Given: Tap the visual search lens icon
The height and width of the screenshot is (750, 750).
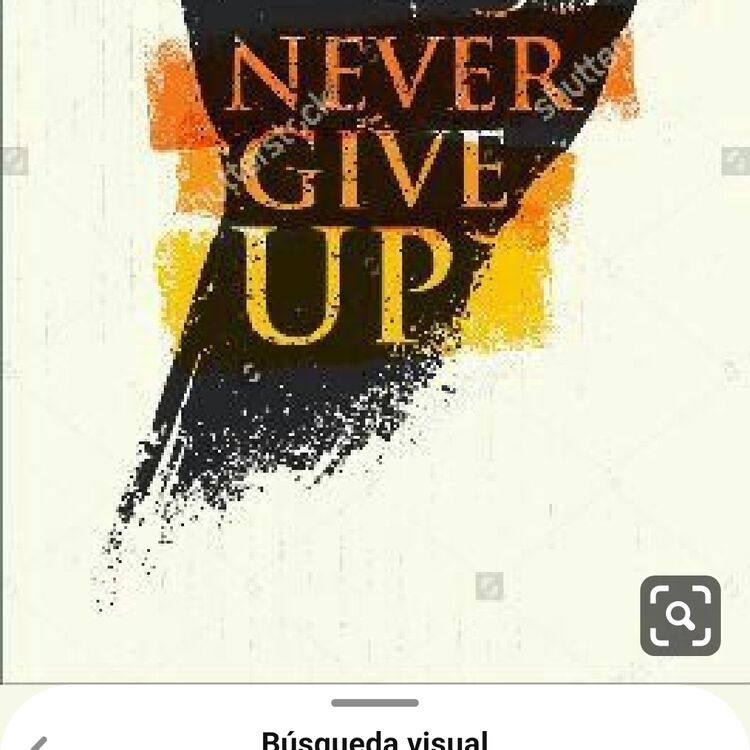Looking at the screenshot, I should (x=680, y=615).
